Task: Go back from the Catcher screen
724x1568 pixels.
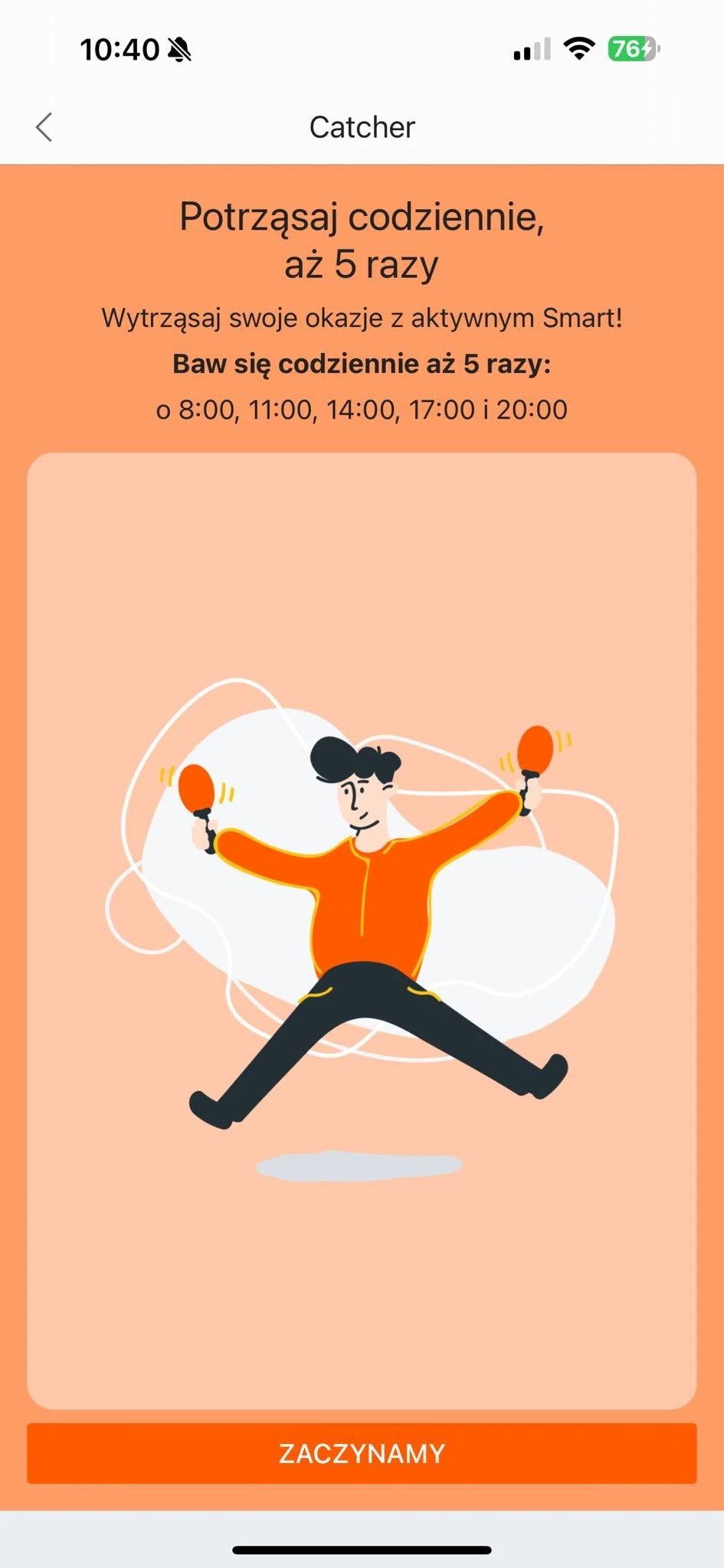Action: [44, 127]
